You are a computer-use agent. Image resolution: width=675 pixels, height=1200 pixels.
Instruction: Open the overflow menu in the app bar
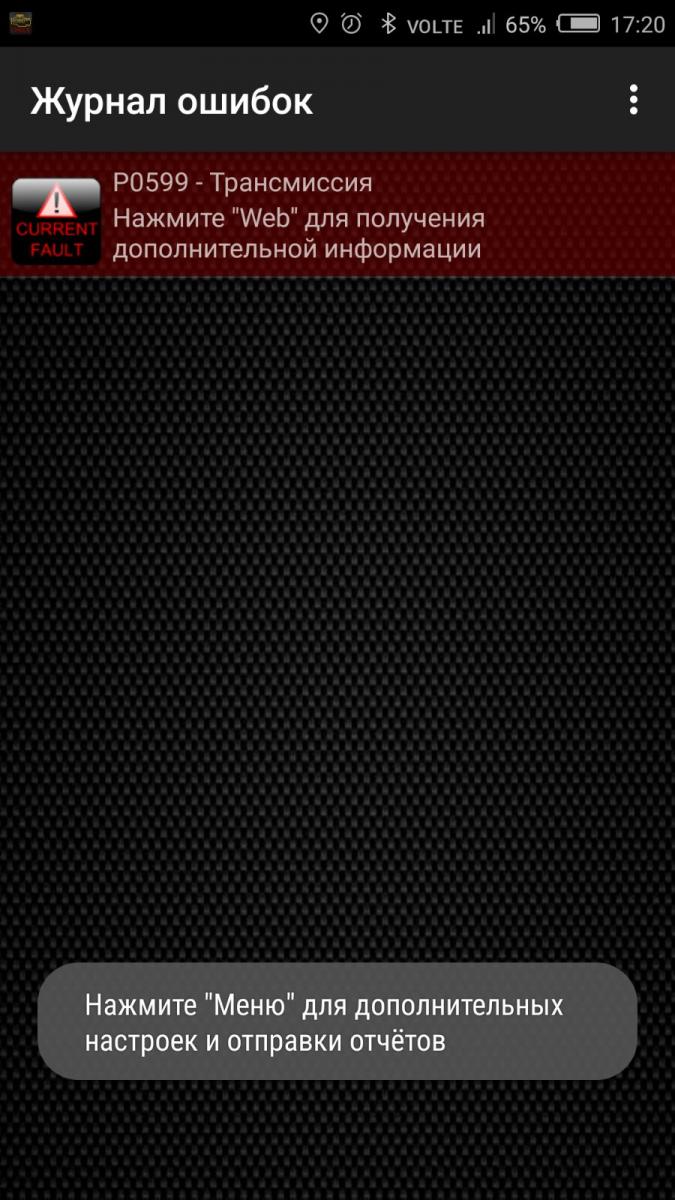click(x=633, y=100)
